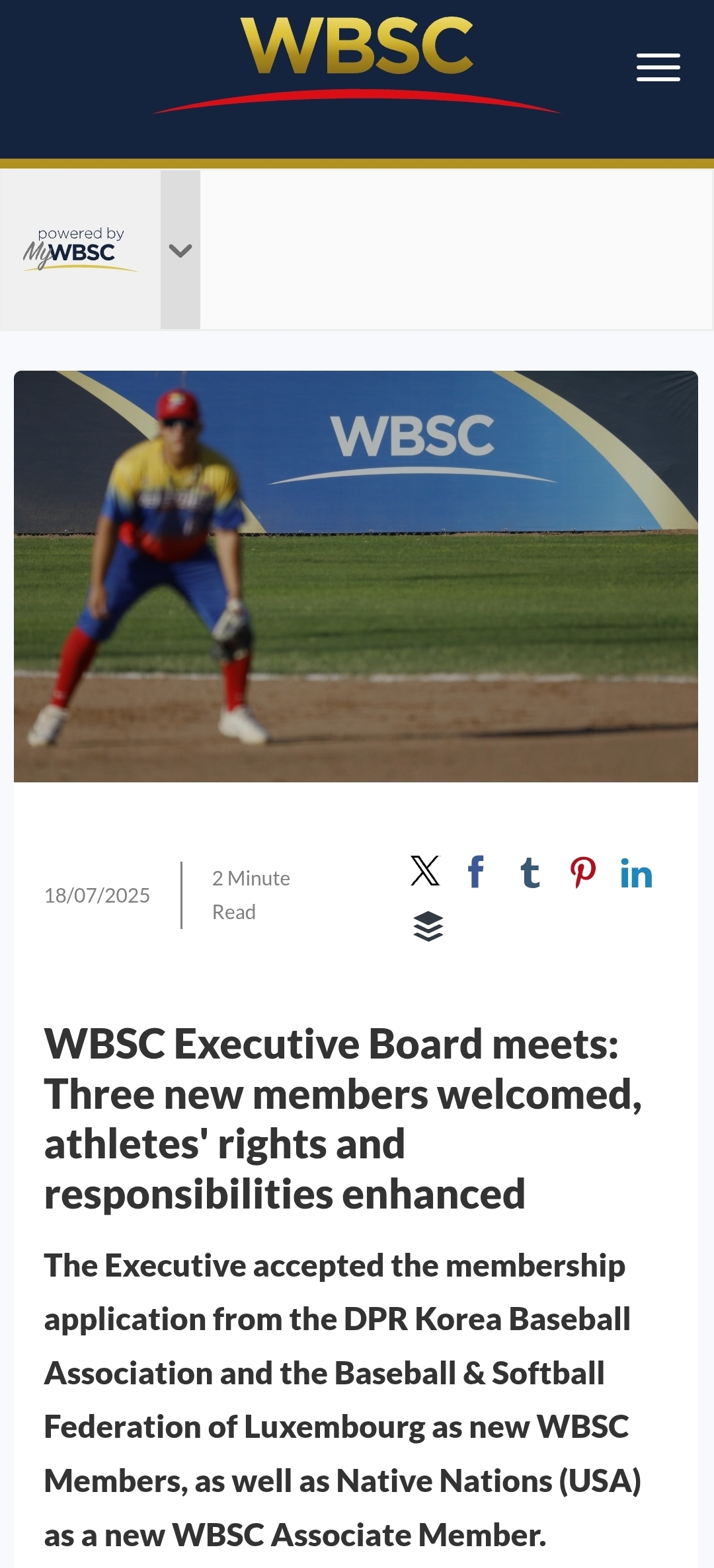Image resolution: width=714 pixels, height=1568 pixels.
Task: Go to the WBSC home logo
Action: (357, 59)
